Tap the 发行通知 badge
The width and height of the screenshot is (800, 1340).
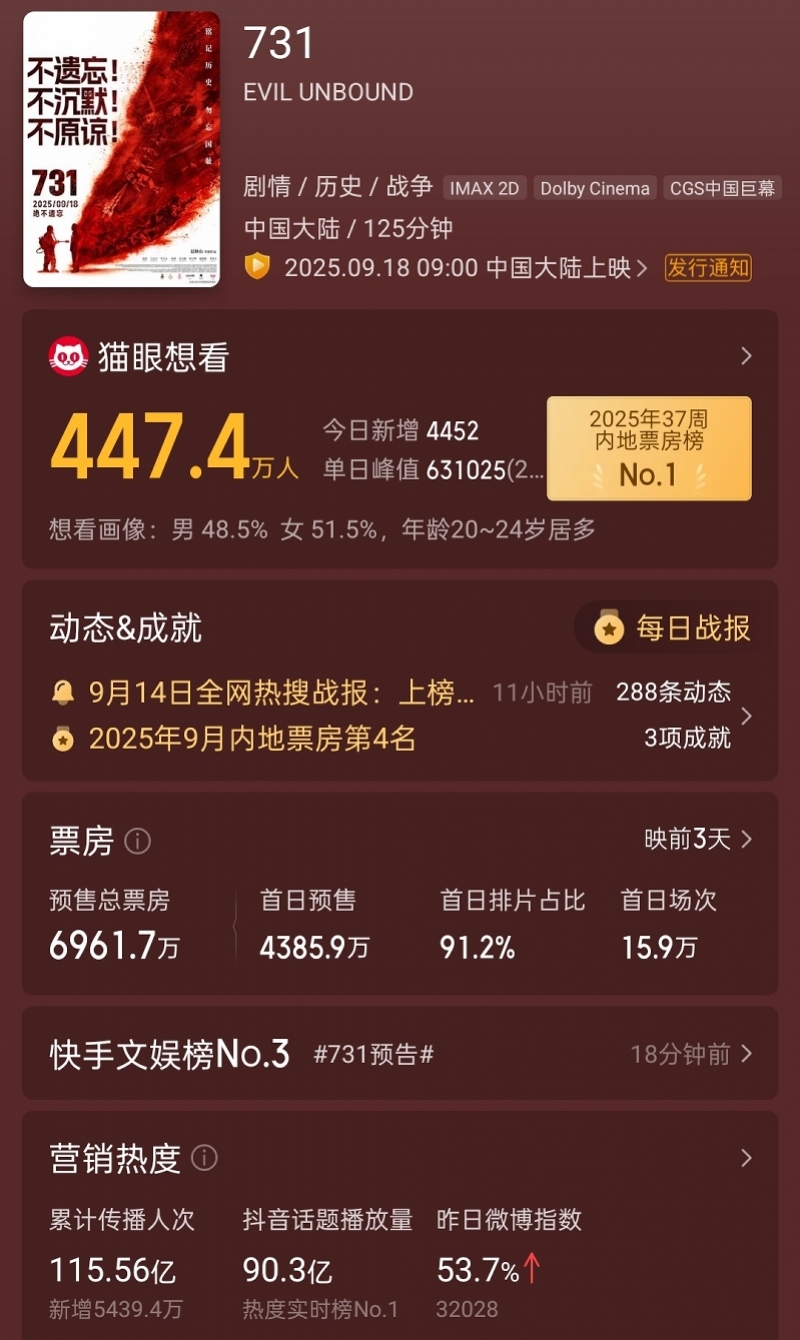click(708, 268)
